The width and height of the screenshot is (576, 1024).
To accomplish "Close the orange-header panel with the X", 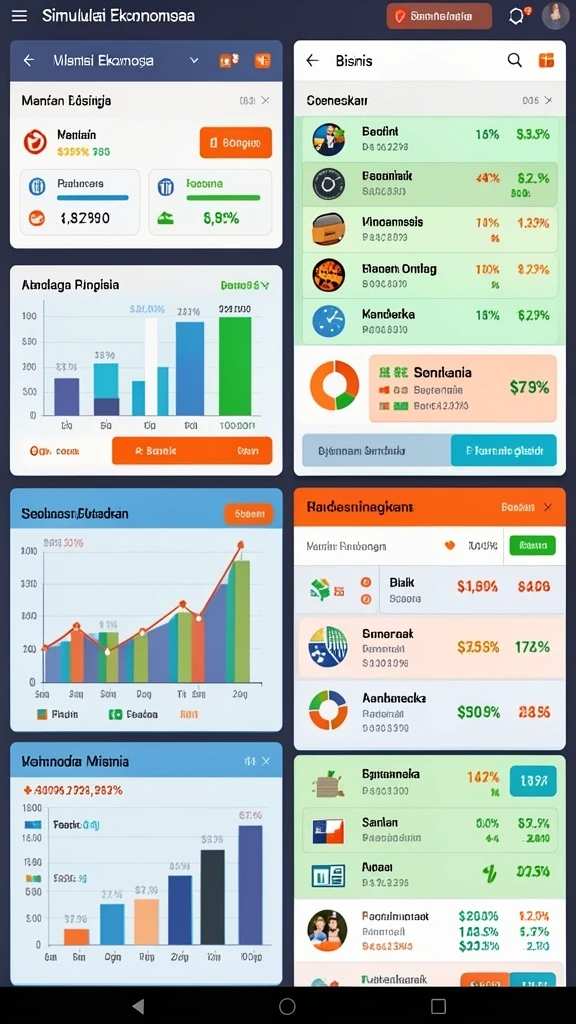I will tap(548, 507).
